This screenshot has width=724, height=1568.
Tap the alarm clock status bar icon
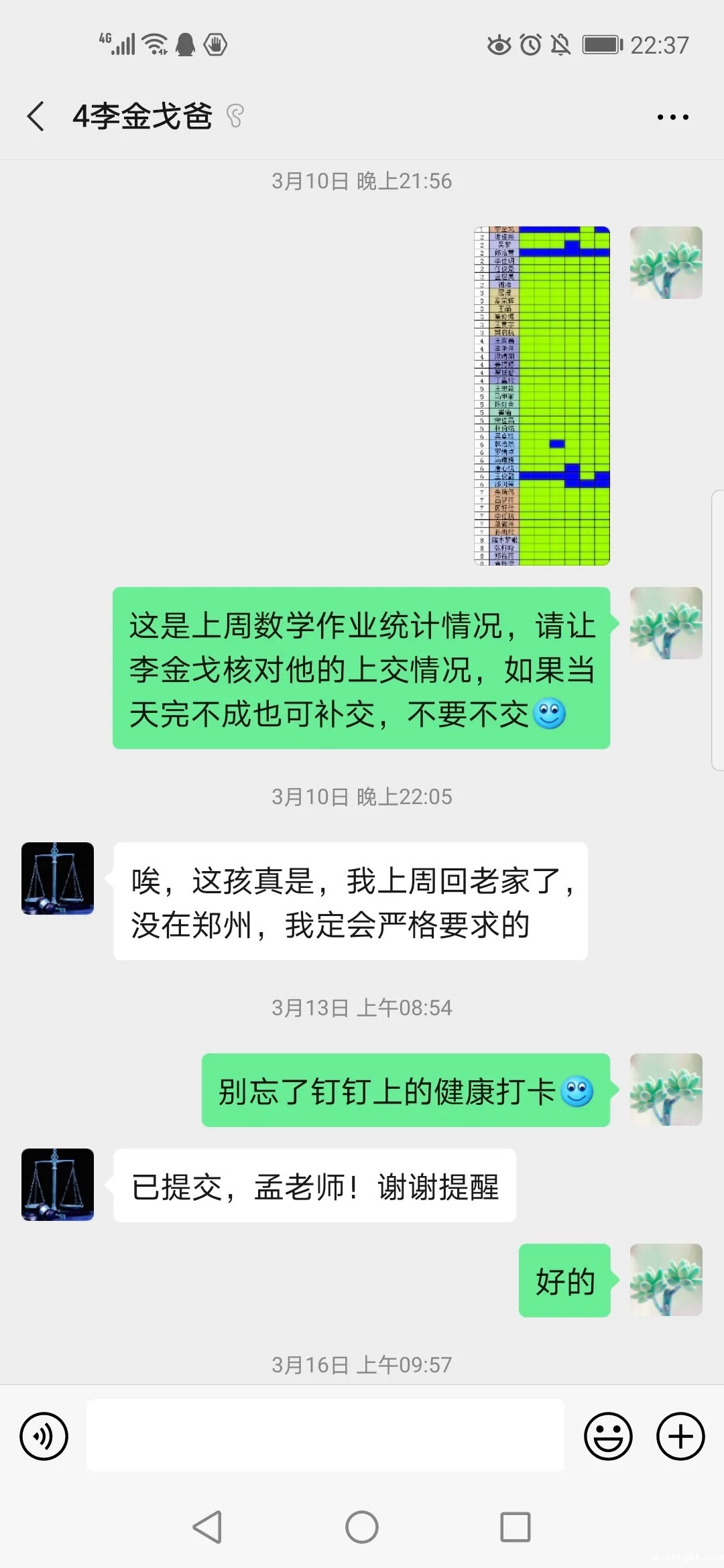530,44
